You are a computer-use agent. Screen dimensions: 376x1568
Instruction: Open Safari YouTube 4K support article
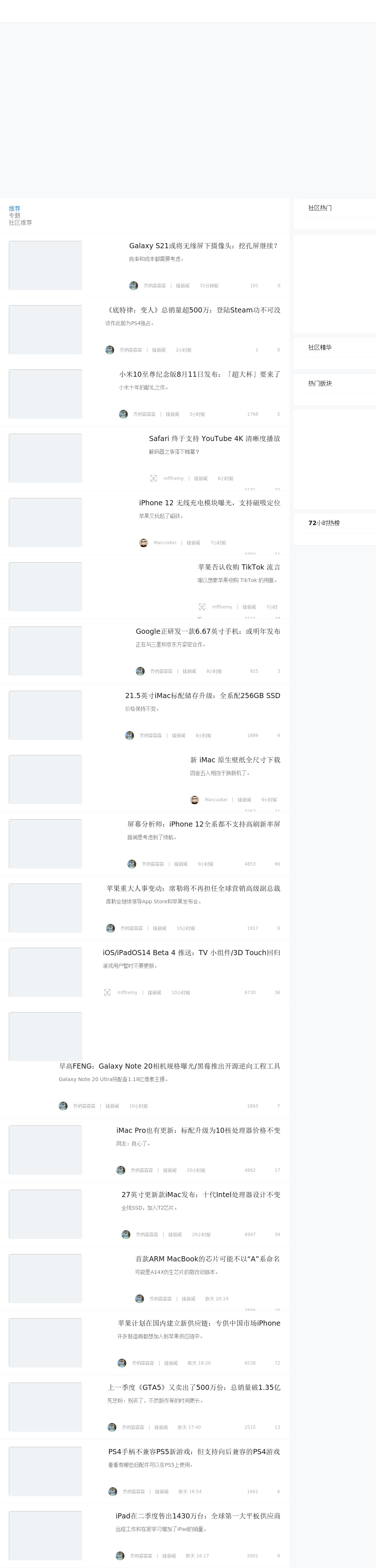pyautogui.click(x=214, y=438)
